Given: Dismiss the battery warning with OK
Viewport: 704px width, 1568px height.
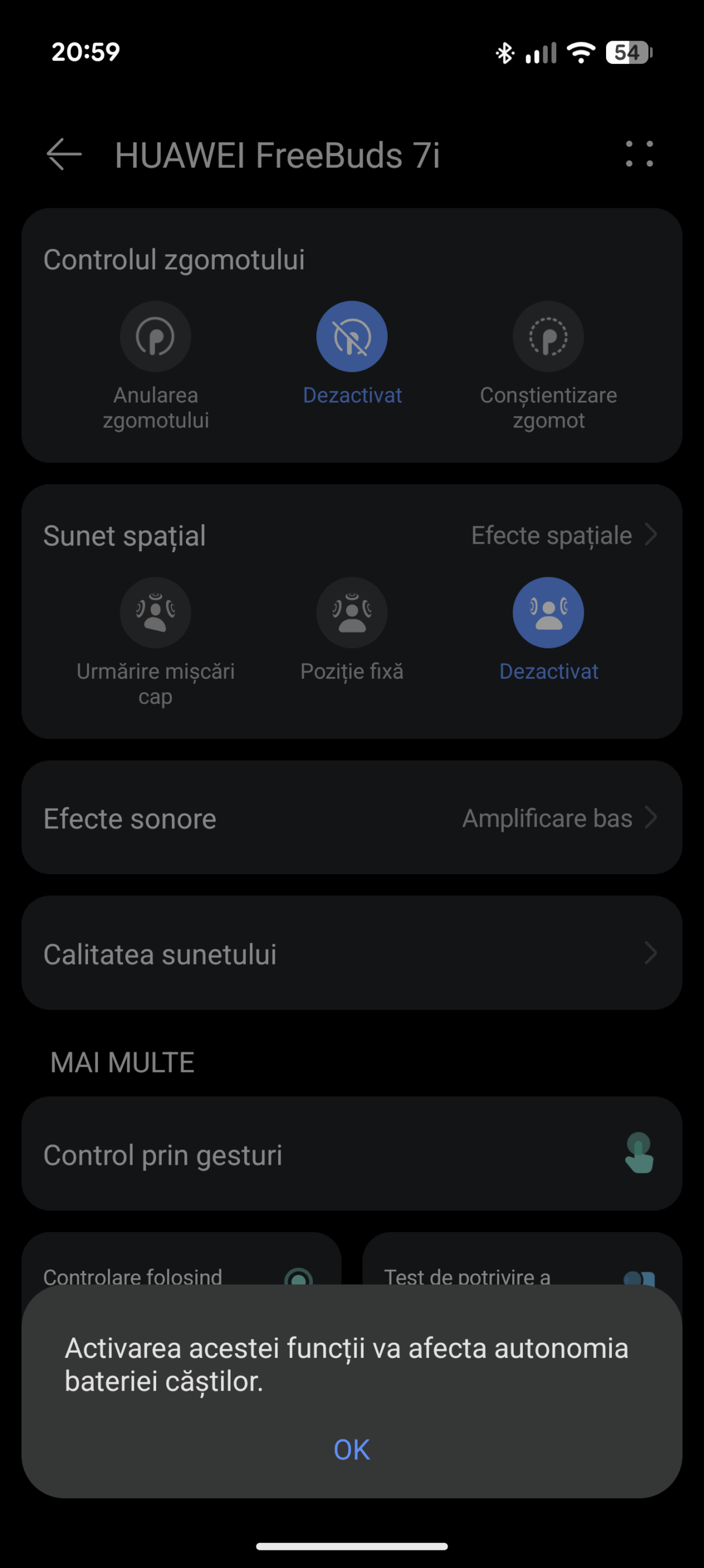Looking at the screenshot, I should (351, 1450).
